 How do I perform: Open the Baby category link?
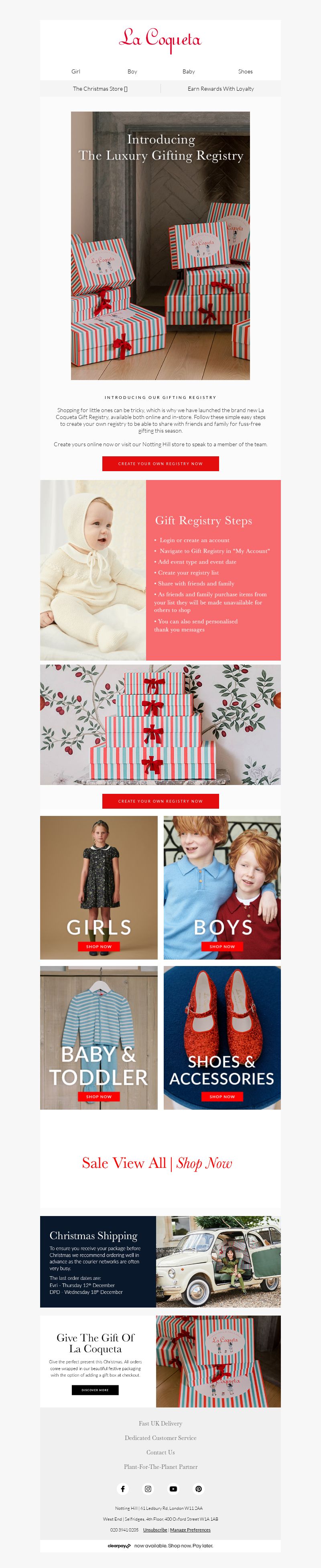pyautogui.click(x=189, y=72)
